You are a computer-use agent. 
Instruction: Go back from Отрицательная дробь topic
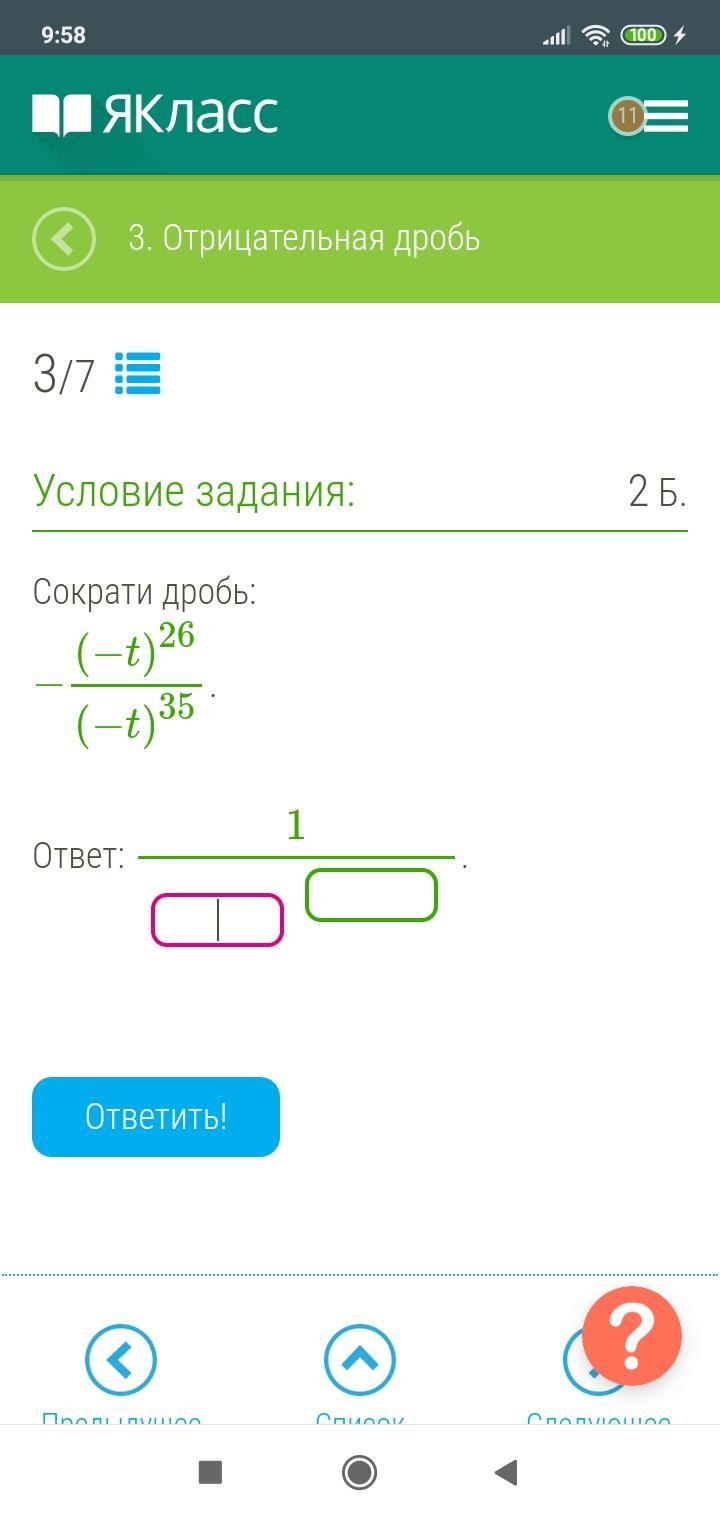click(x=63, y=239)
